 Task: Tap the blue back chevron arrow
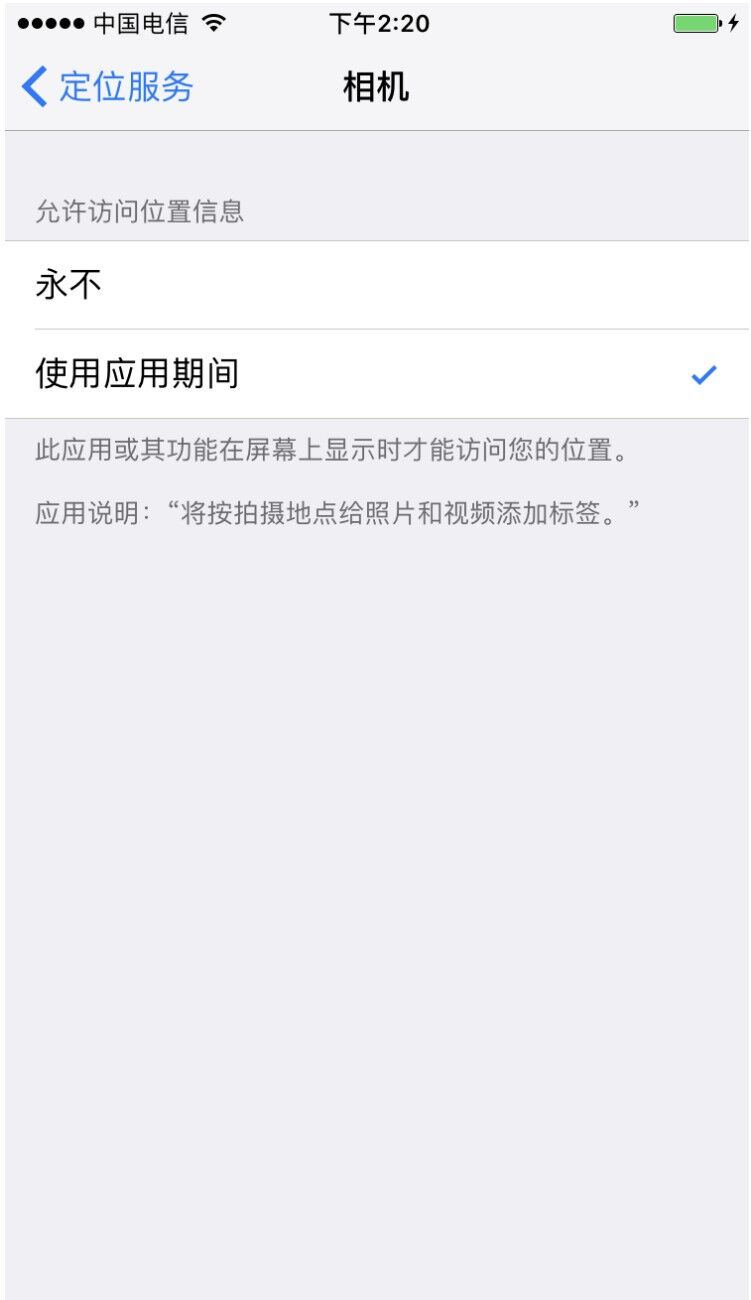click(x=33, y=86)
